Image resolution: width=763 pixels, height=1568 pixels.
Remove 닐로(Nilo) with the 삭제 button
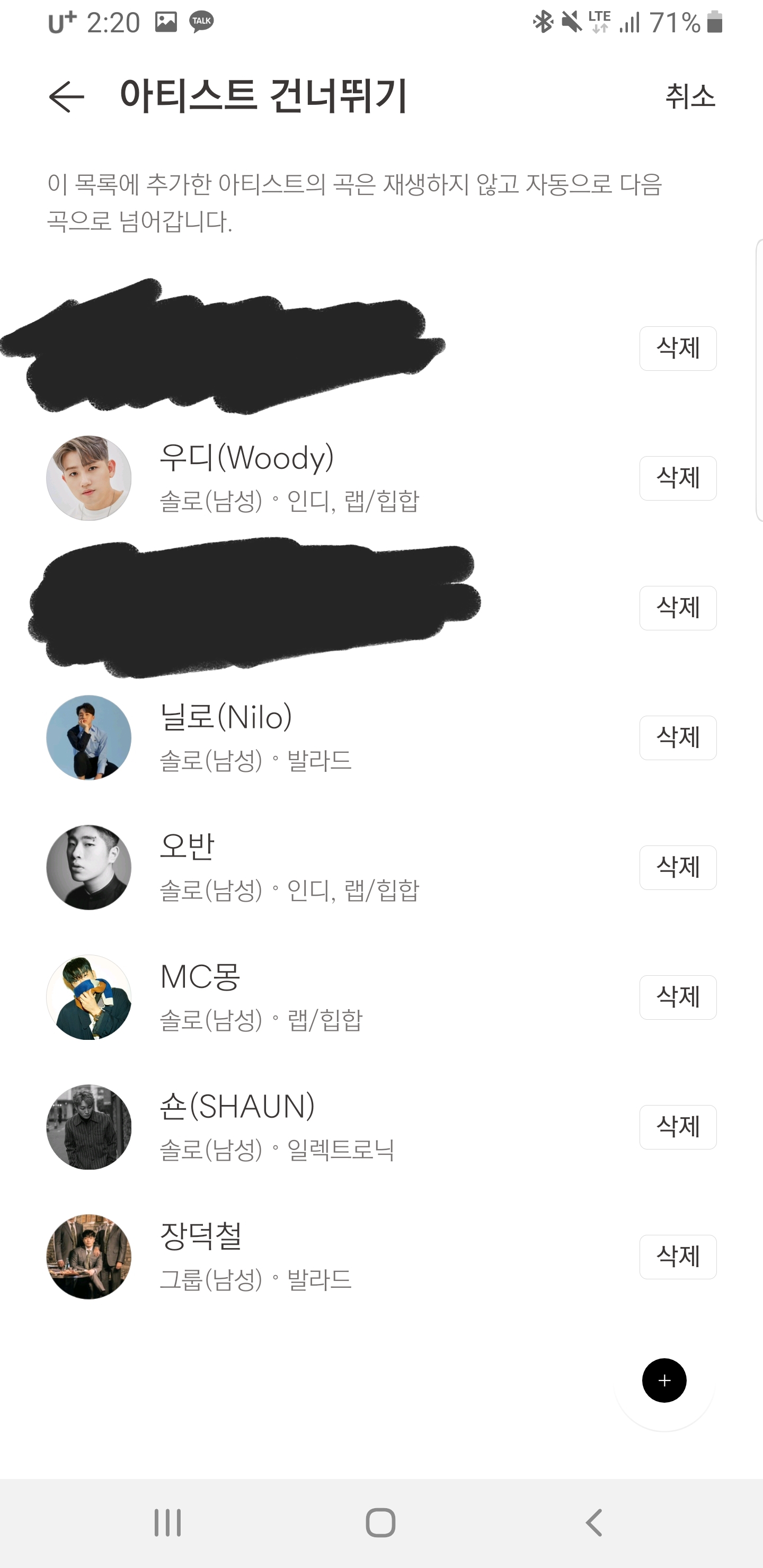(x=677, y=737)
